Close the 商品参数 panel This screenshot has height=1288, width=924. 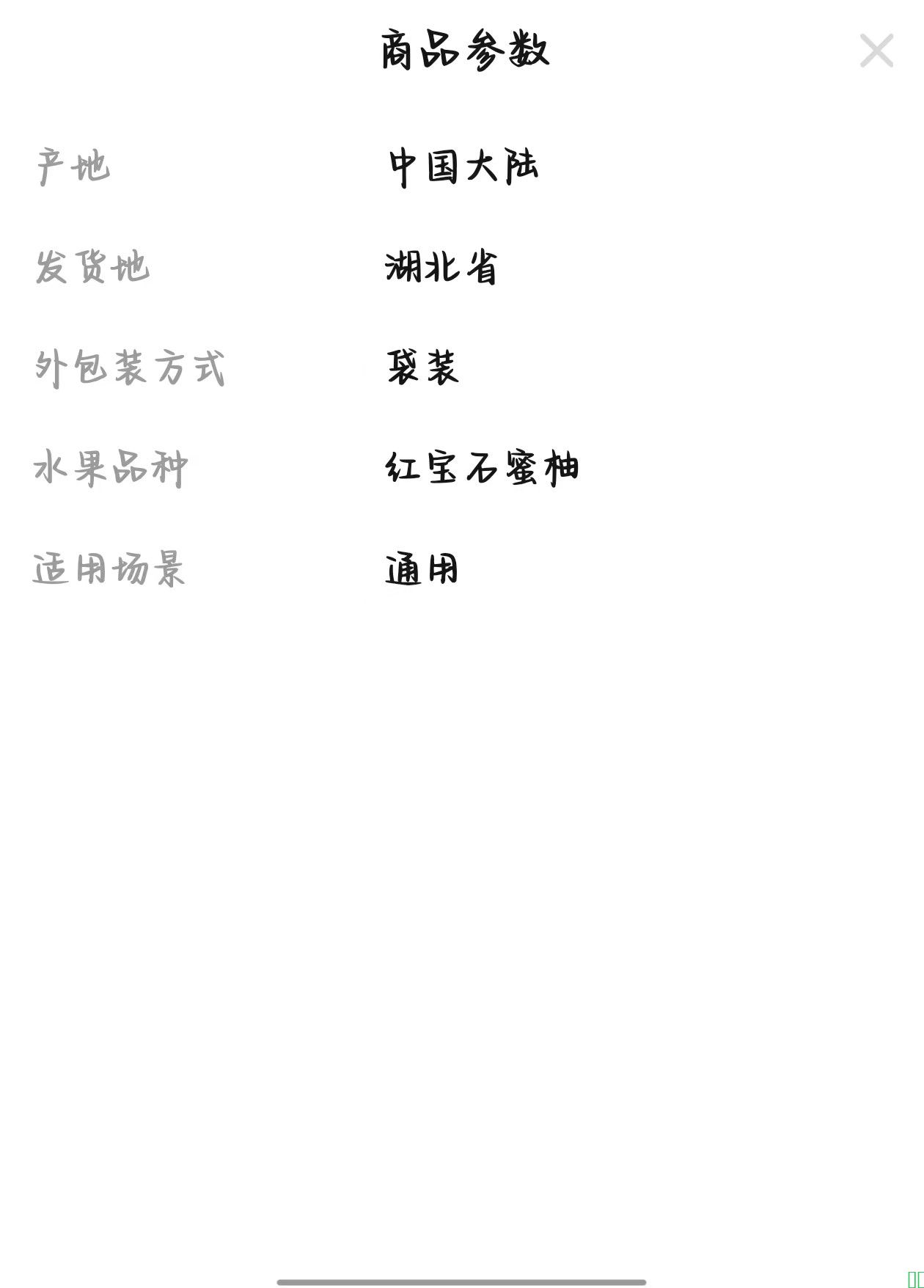pos(876,51)
